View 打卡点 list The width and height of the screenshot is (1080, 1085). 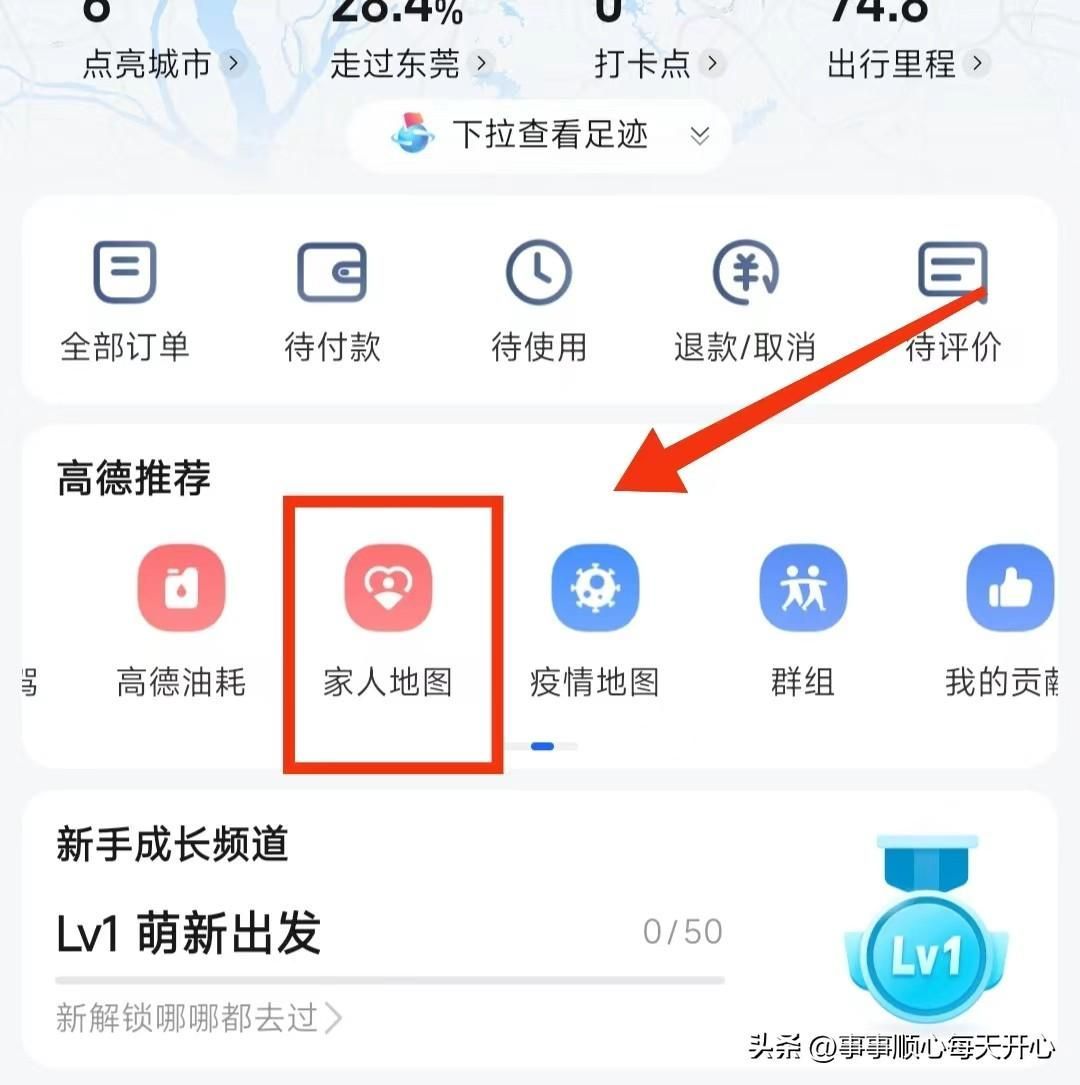657,64
